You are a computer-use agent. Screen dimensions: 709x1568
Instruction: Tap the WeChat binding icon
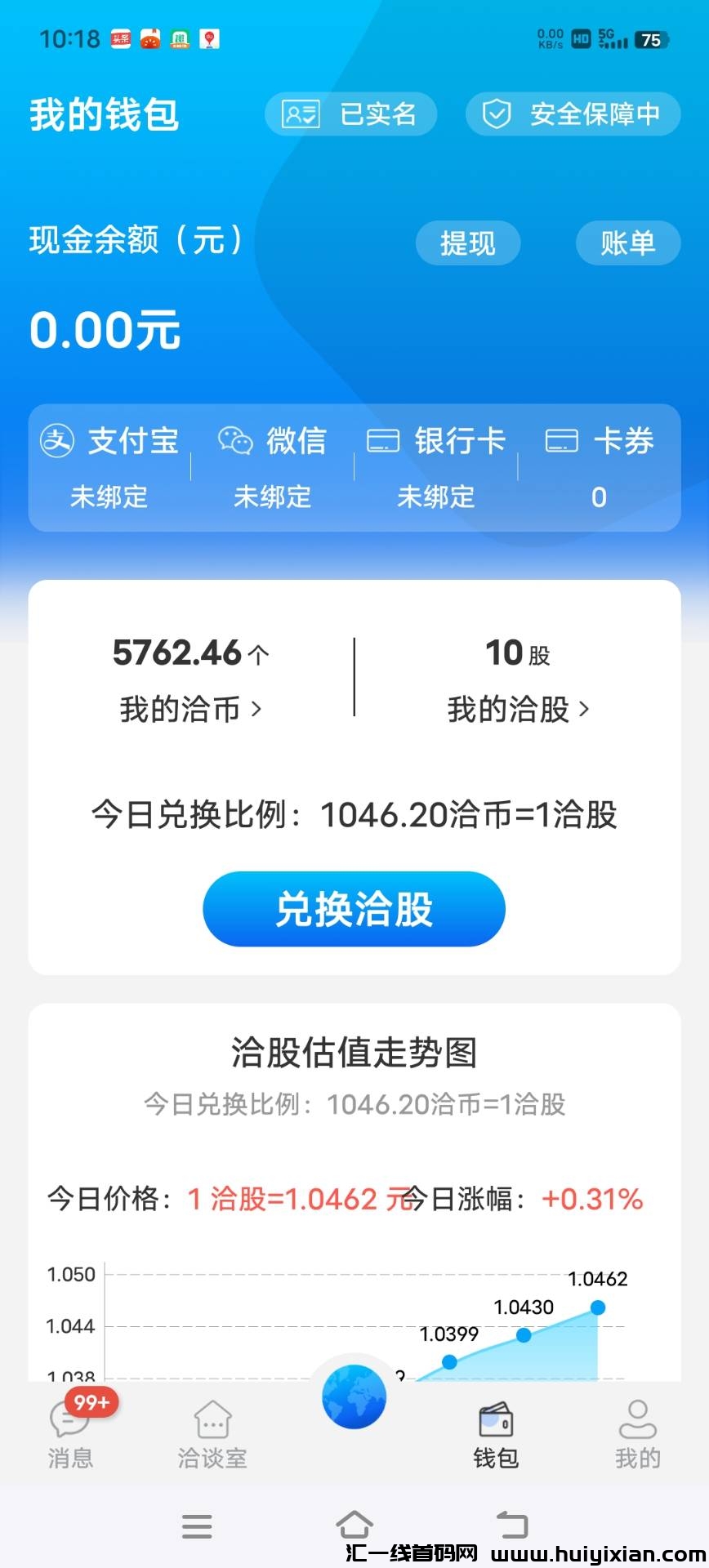point(234,441)
